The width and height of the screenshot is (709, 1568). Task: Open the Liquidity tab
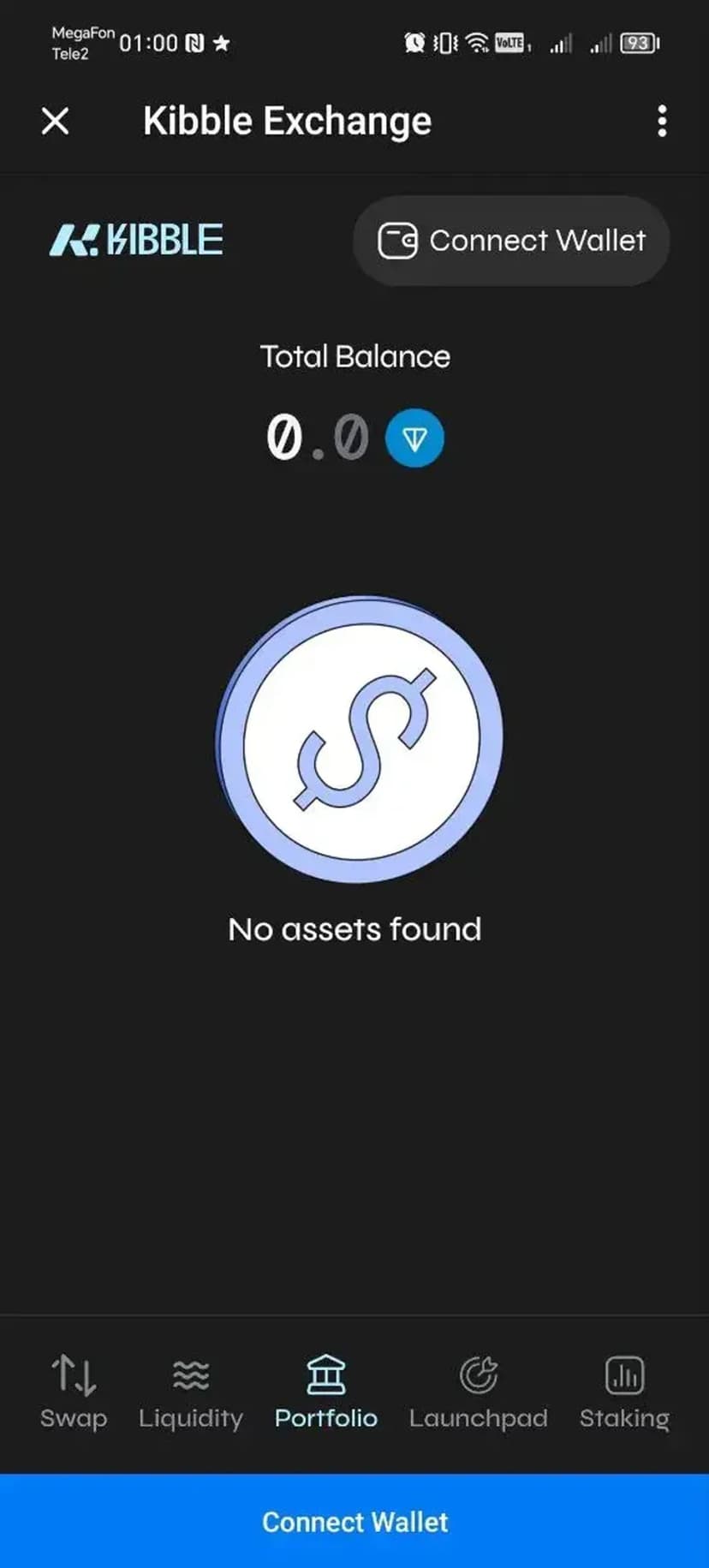191,1392
